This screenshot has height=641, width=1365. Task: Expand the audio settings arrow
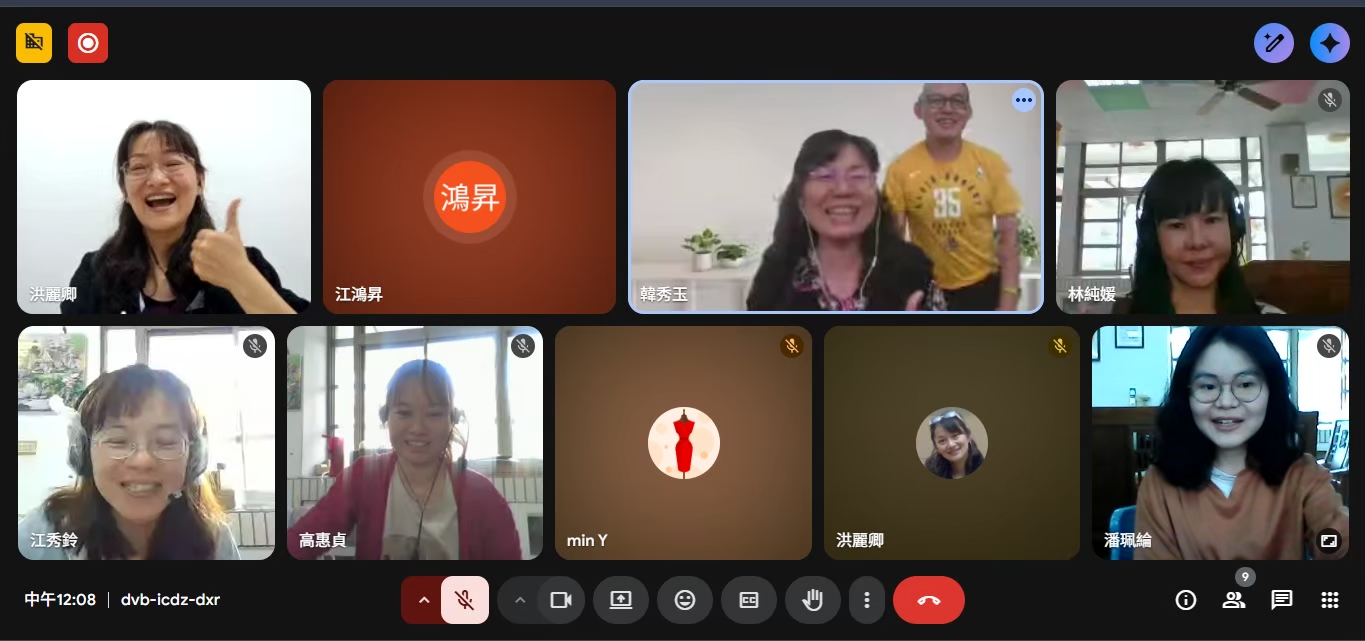[423, 600]
